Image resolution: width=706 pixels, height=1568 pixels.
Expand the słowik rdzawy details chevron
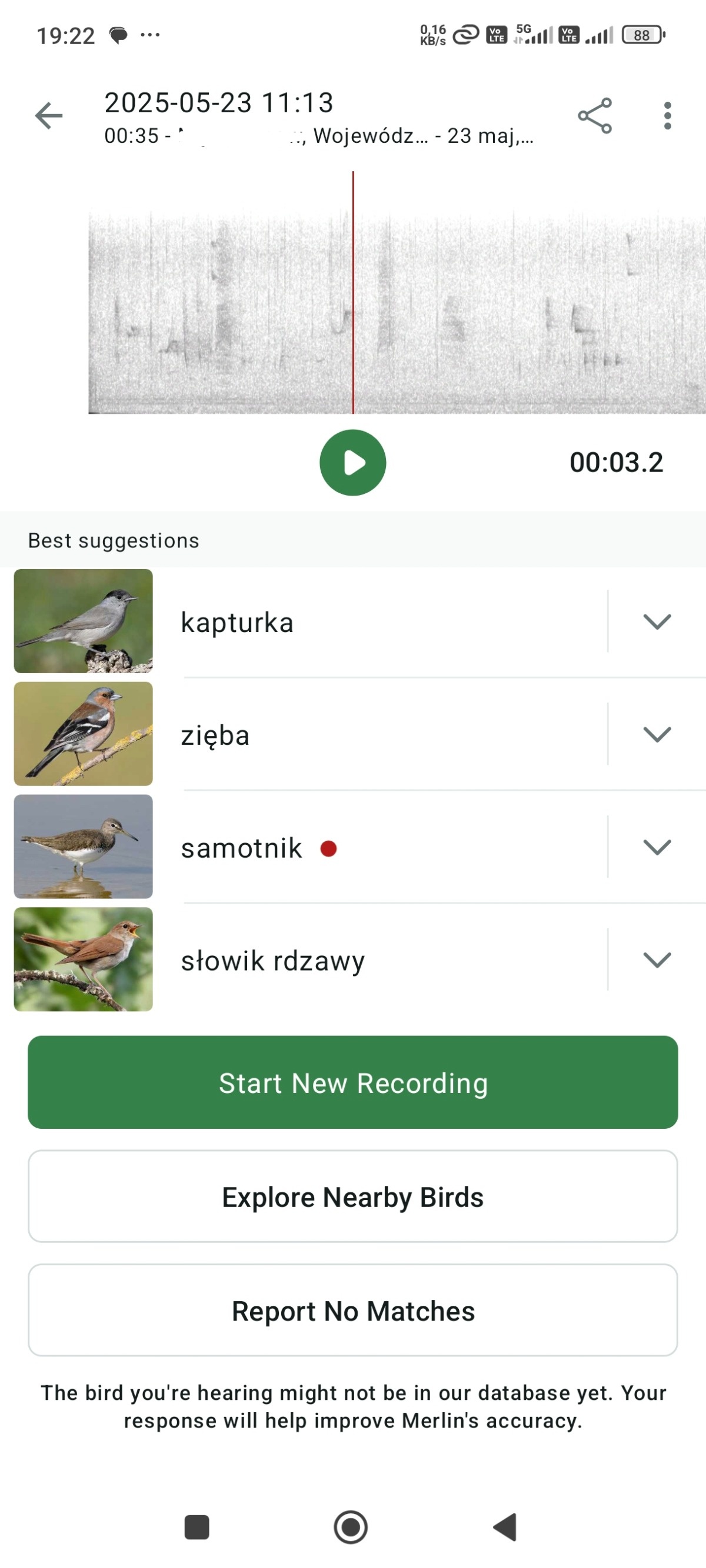point(657,960)
